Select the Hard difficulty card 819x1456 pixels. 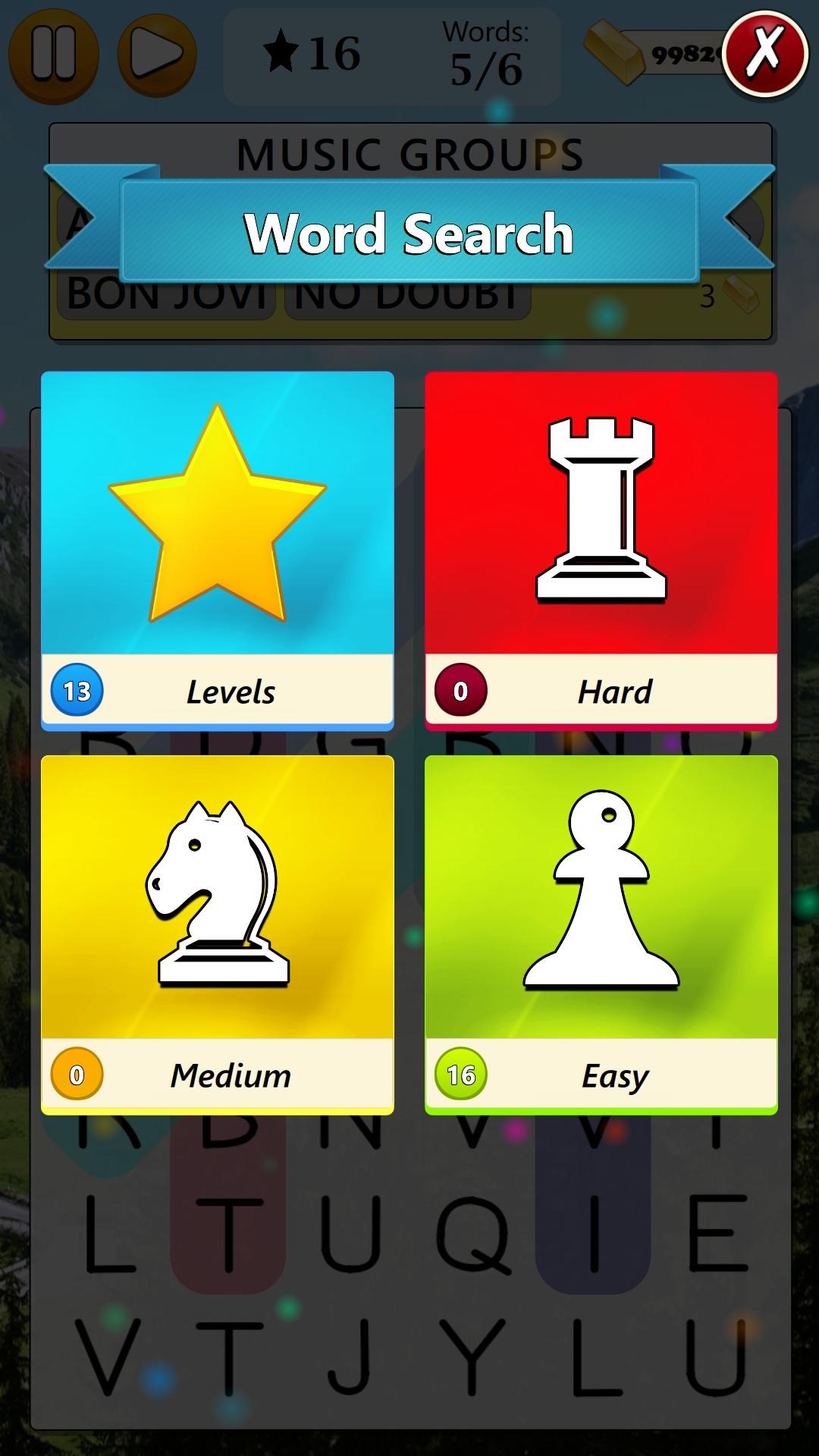(x=601, y=550)
